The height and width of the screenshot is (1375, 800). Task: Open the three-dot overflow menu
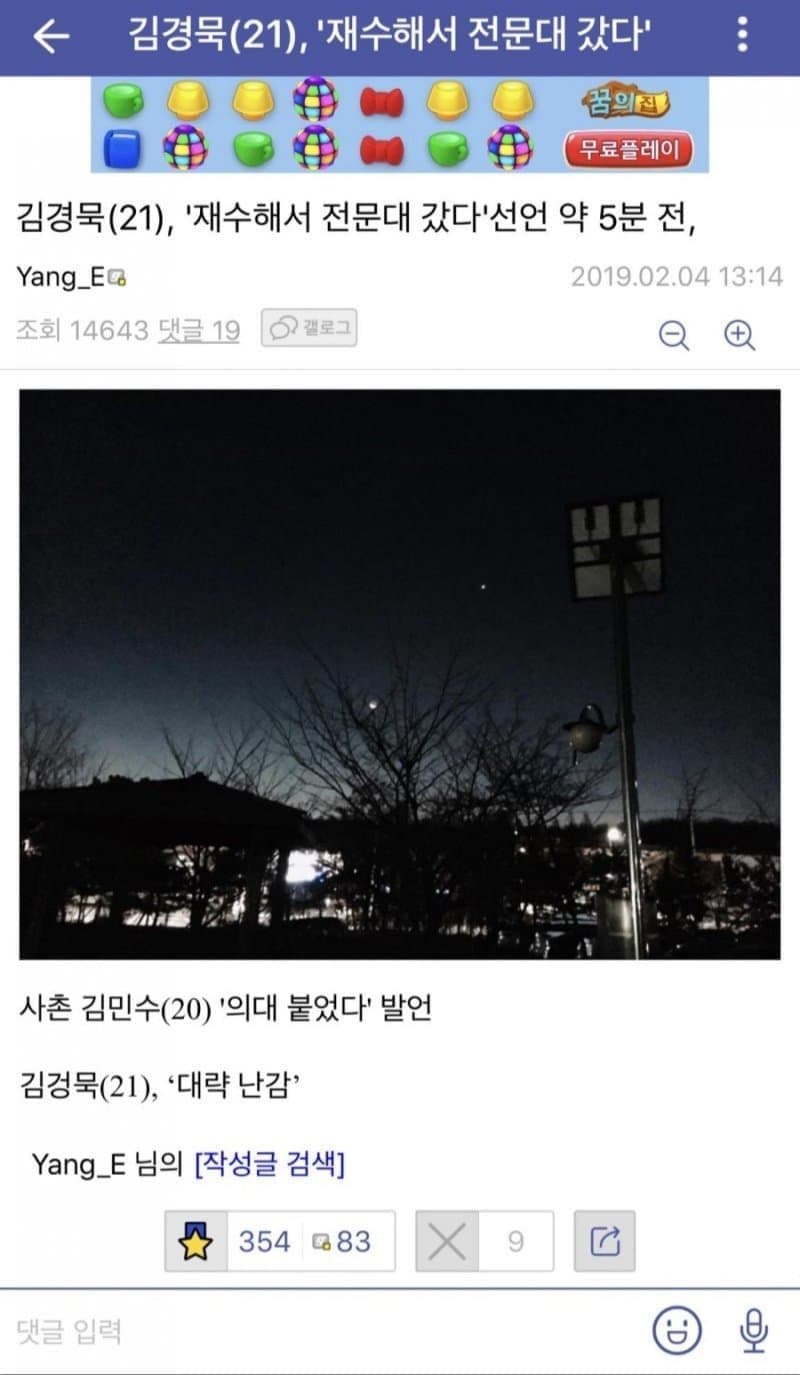tap(742, 35)
